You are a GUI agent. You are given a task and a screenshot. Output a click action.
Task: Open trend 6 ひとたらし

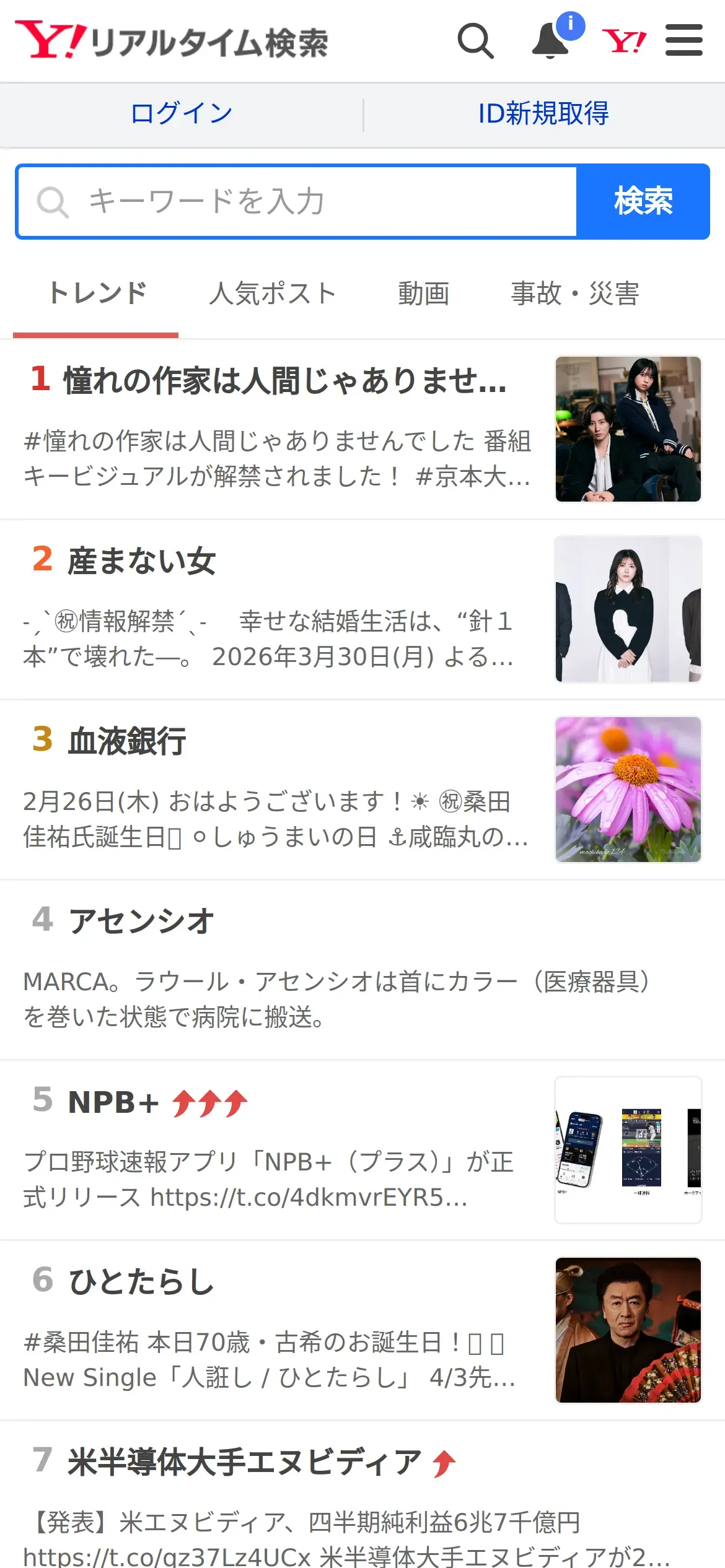[141, 1282]
